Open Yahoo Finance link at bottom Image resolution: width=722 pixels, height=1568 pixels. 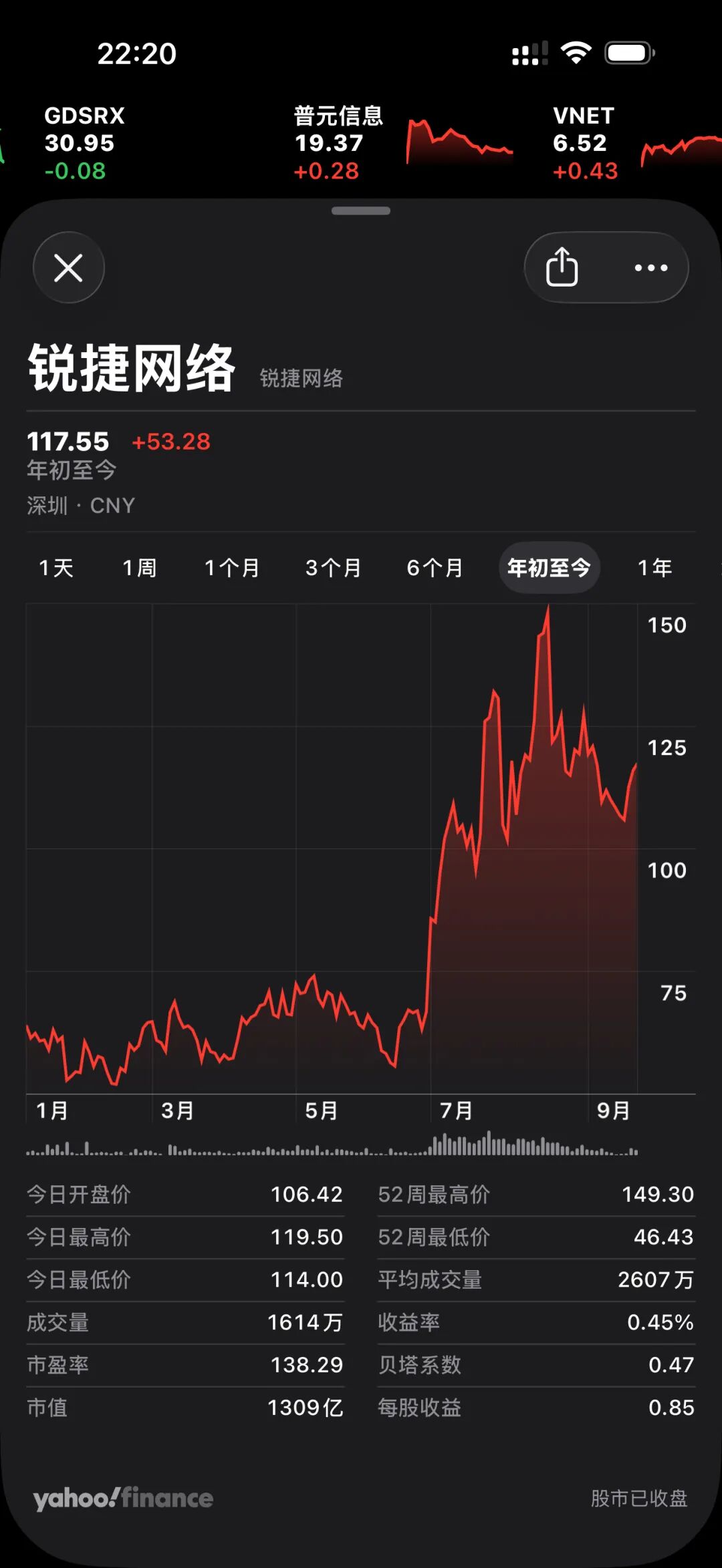(x=123, y=1498)
